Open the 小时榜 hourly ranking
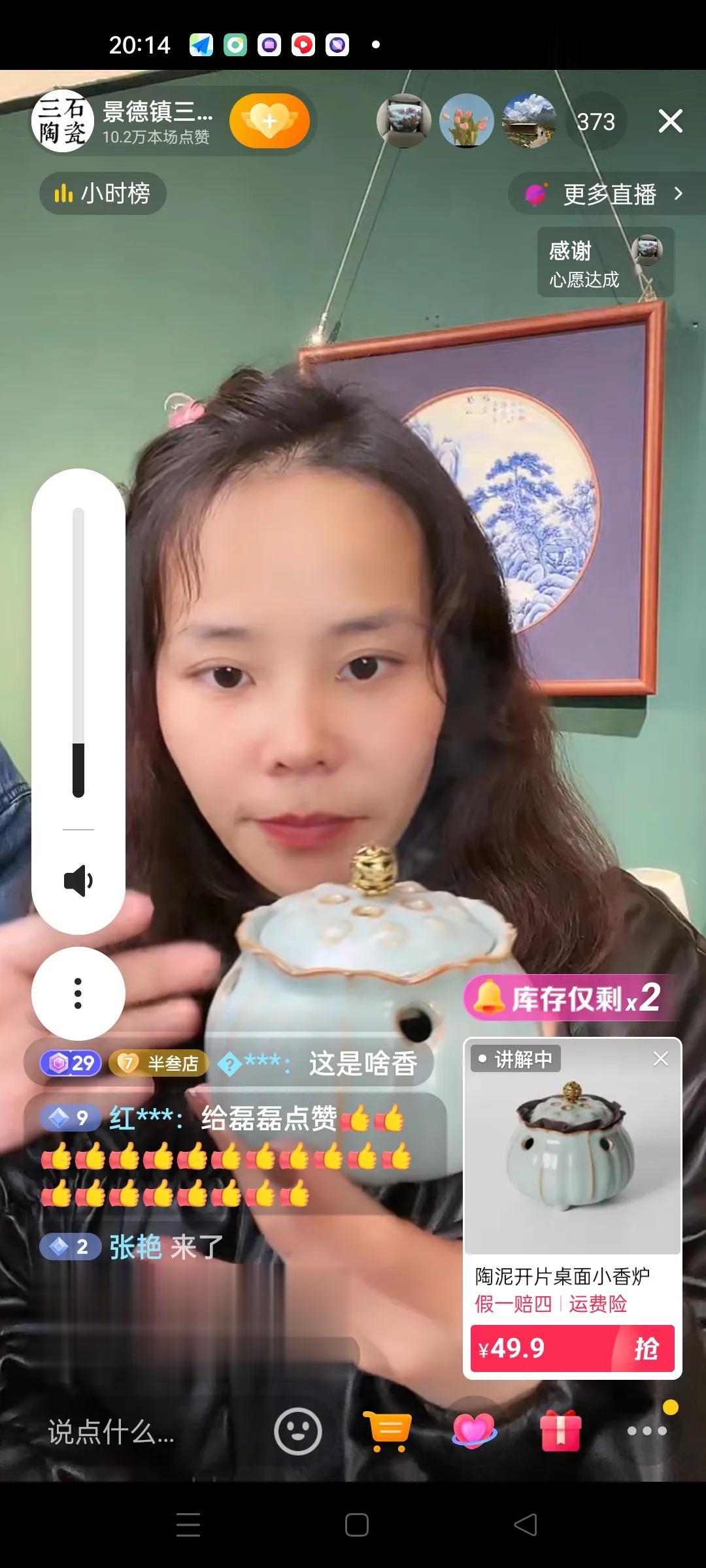The width and height of the screenshot is (706, 1568). 103,194
